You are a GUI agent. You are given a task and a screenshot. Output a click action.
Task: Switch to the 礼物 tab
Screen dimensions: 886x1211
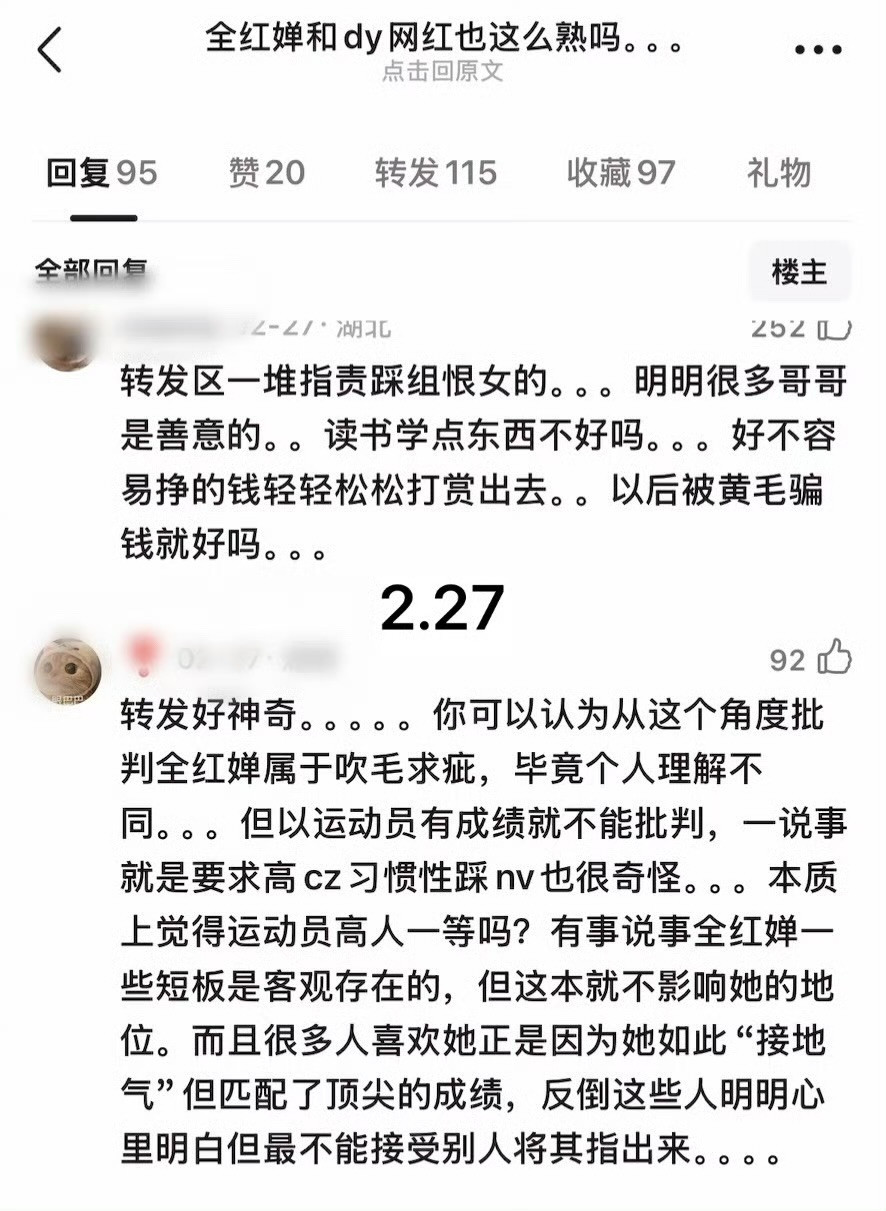779,173
